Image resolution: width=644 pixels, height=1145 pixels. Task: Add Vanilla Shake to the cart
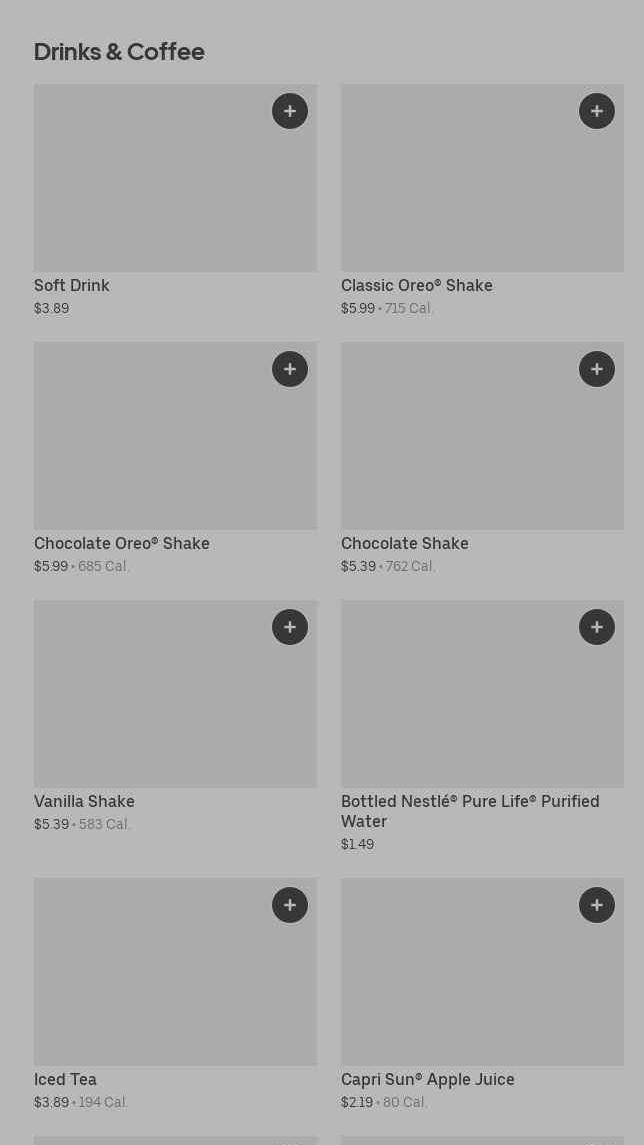(290, 627)
